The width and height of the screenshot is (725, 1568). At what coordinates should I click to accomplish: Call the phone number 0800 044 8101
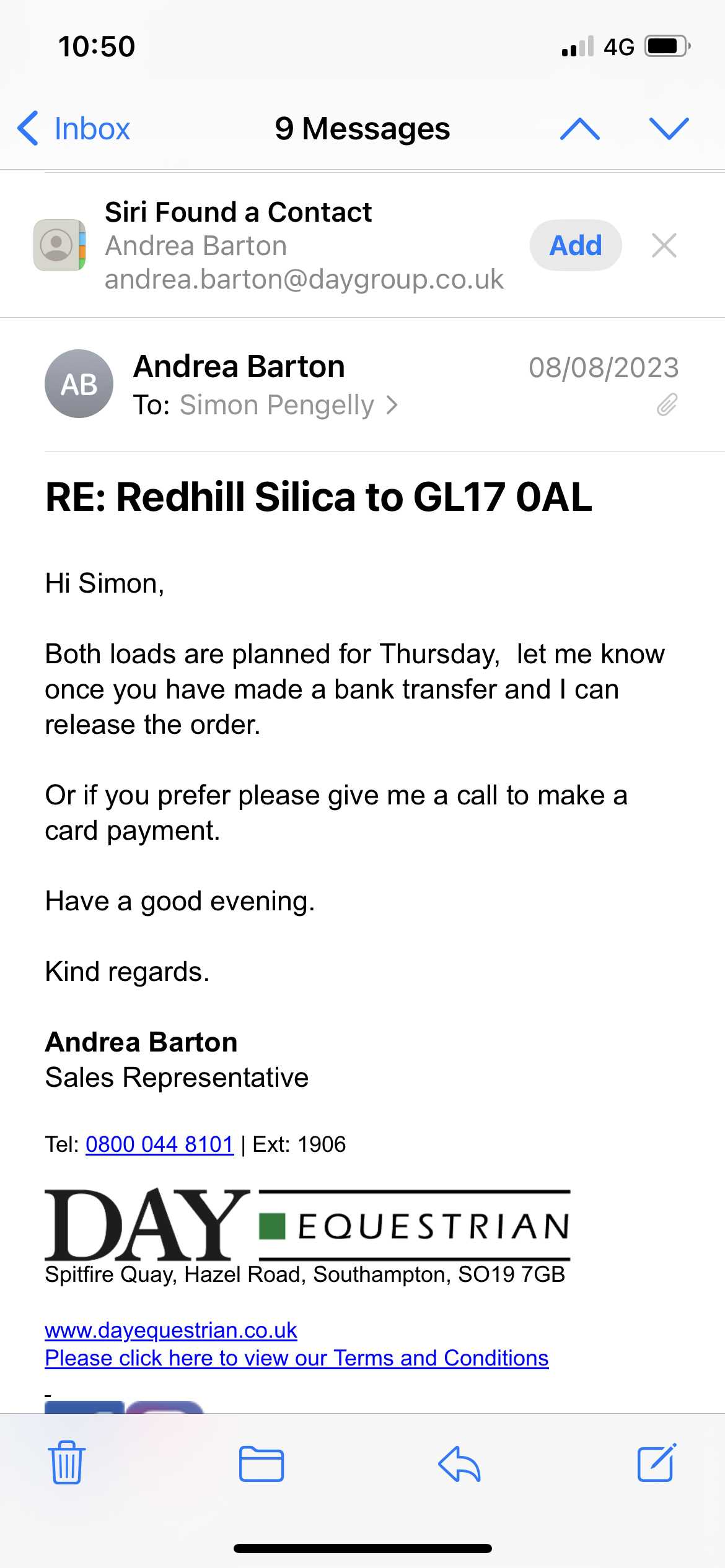[x=159, y=1144]
